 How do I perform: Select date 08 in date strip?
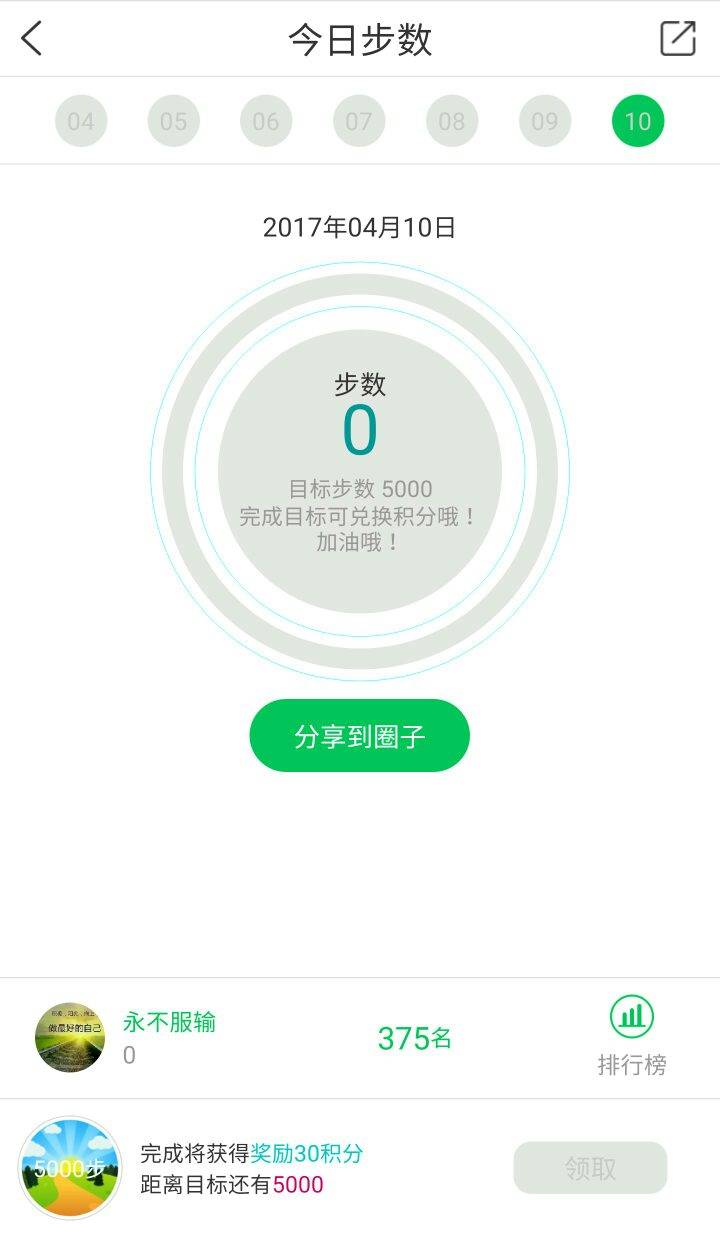pos(452,122)
